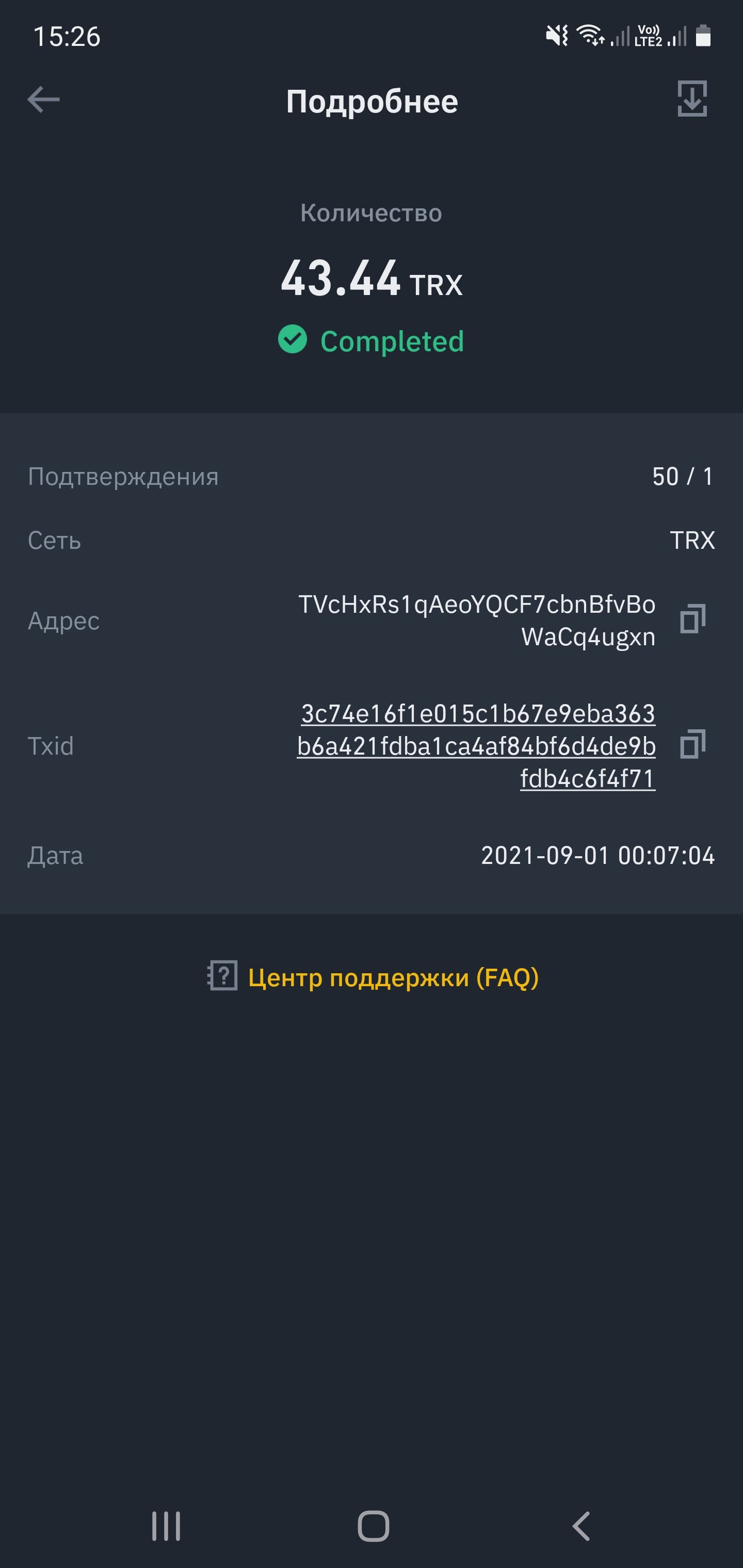Open the Txid link in the explorer
This screenshot has height=1568, width=743.
(476, 746)
